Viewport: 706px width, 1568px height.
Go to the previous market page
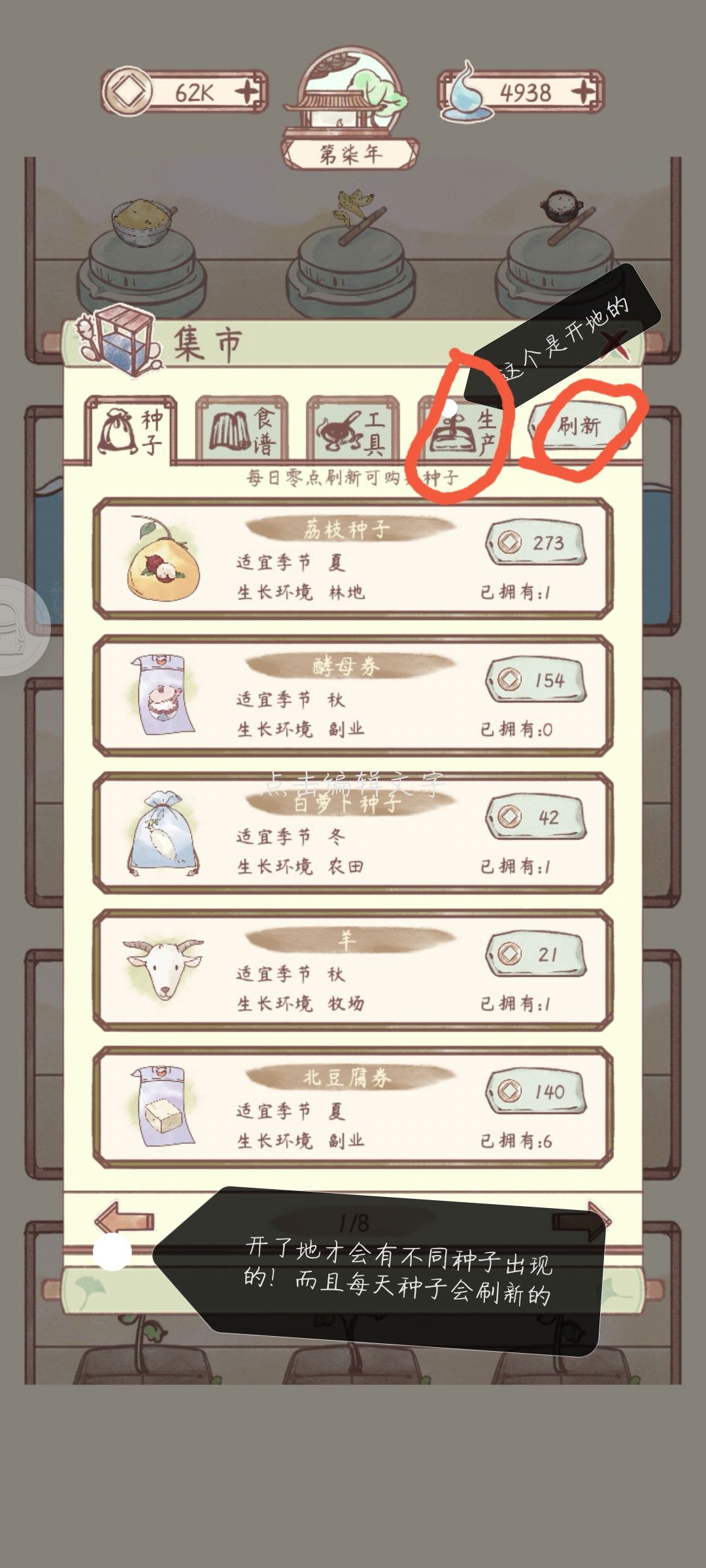tap(124, 1219)
